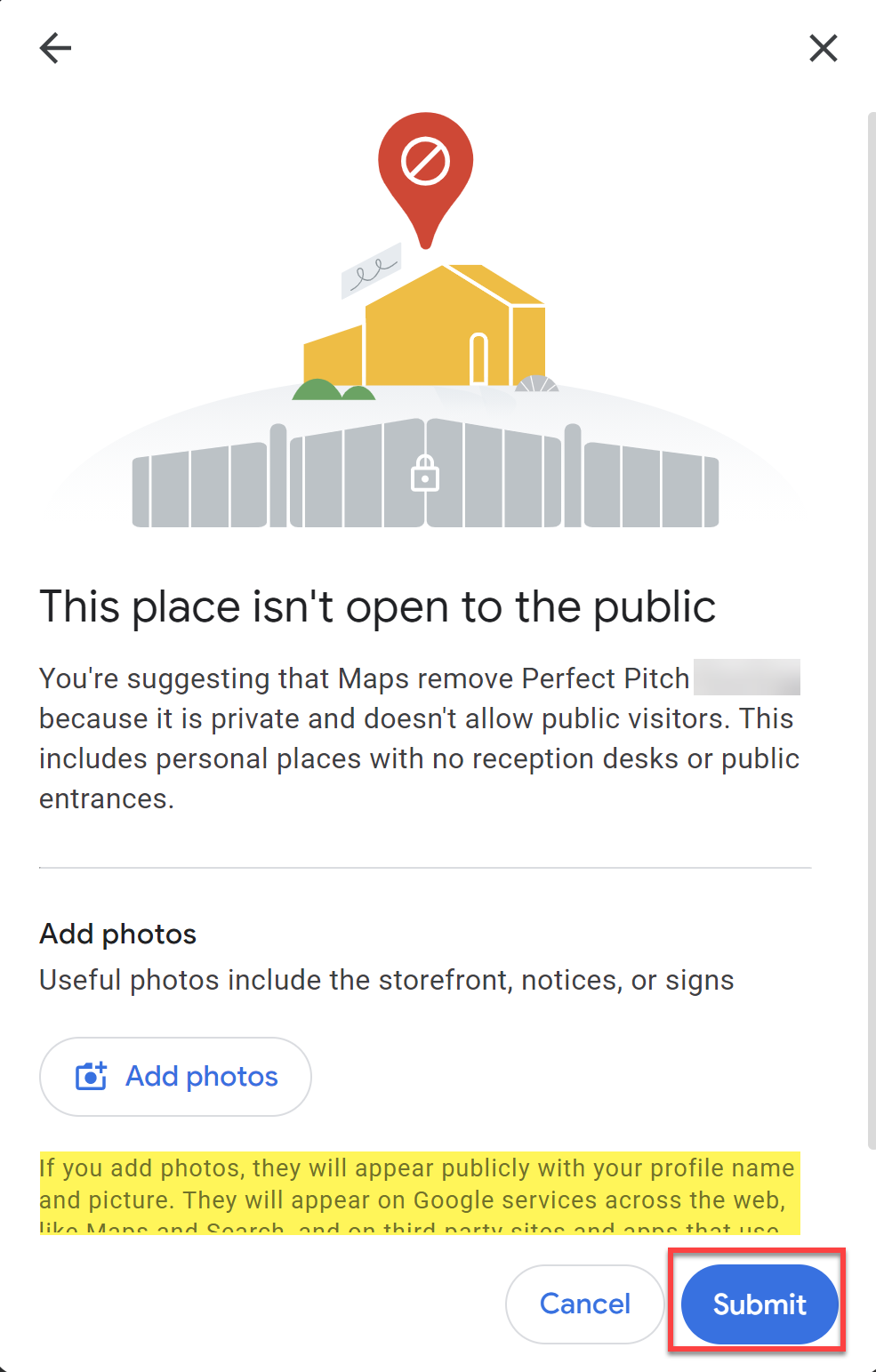This screenshot has height=1372, width=876.
Task: Click the useful photos description text
Action: (385, 979)
